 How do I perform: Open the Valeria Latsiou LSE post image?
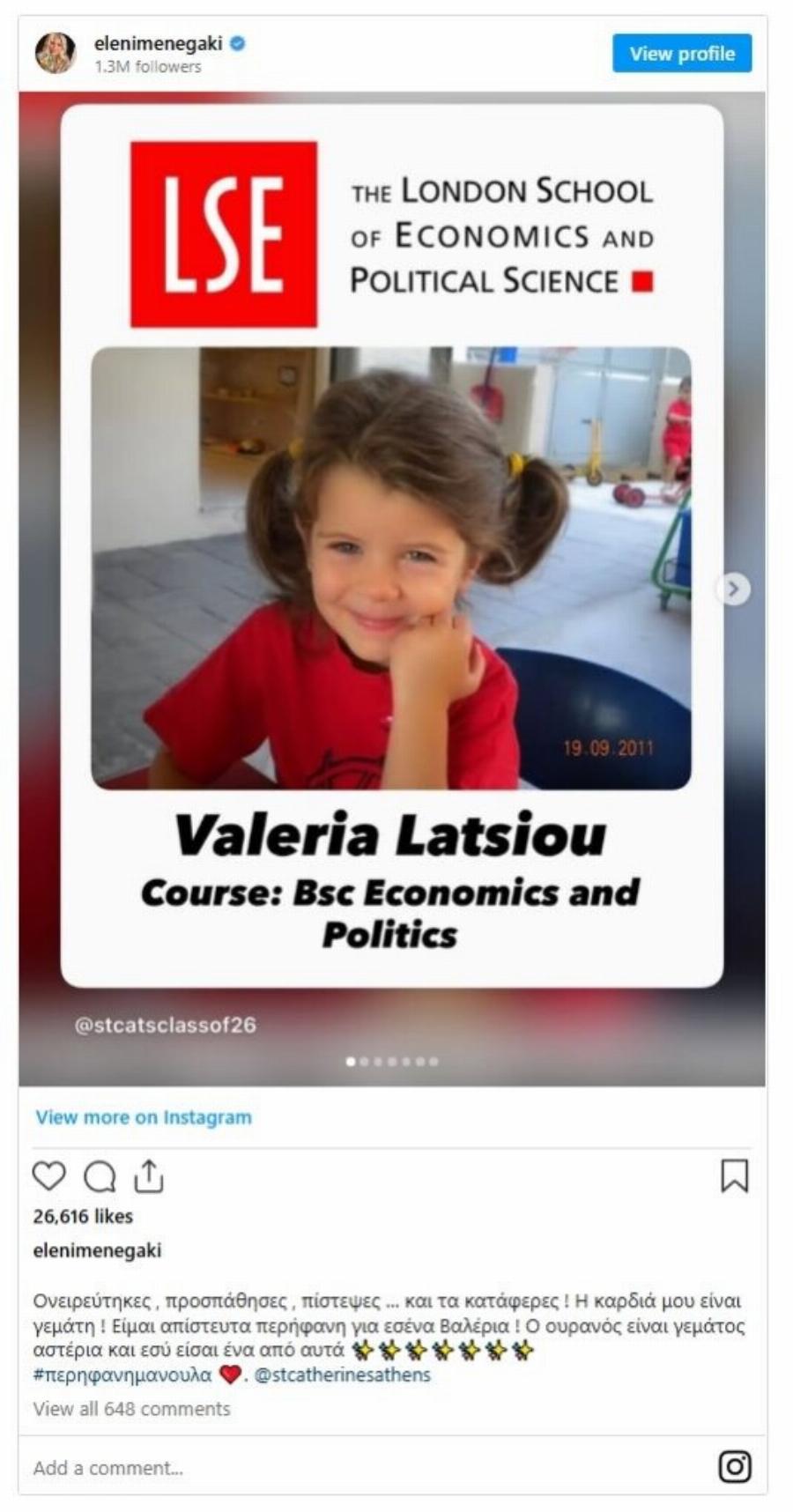tap(392, 589)
